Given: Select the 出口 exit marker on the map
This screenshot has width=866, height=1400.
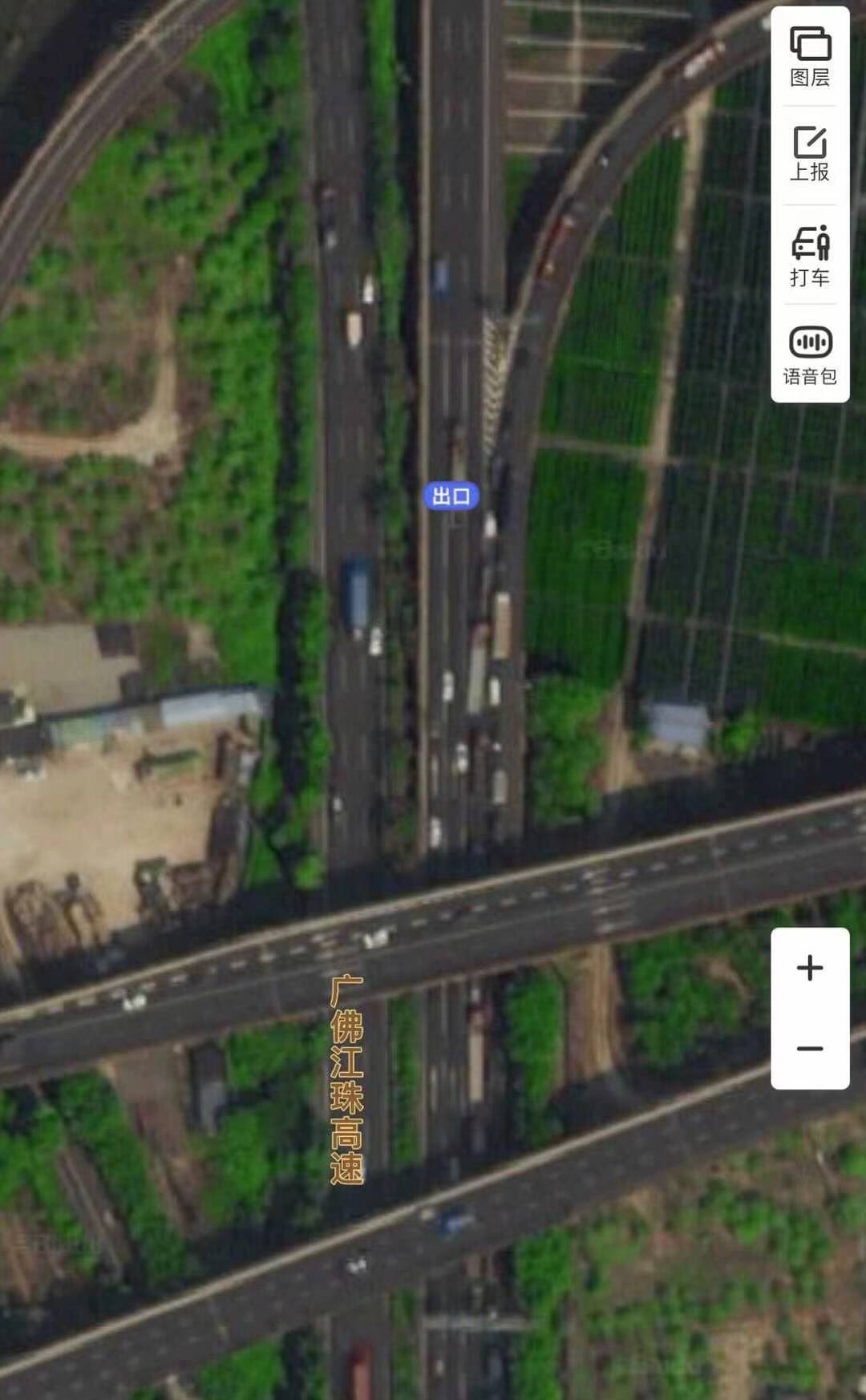Looking at the screenshot, I should pos(451,496).
